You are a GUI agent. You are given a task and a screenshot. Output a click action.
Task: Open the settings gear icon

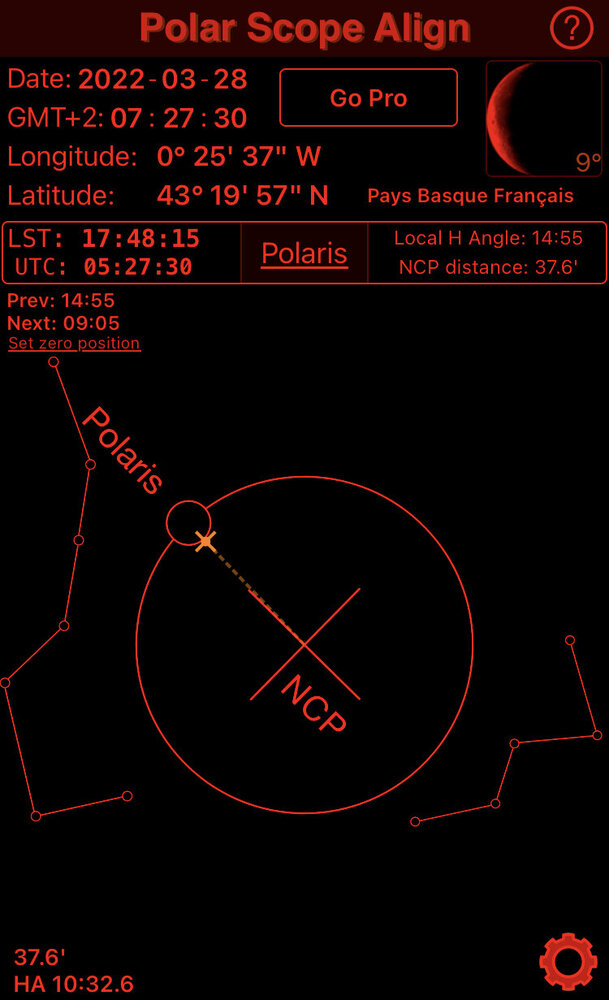(567, 961)
